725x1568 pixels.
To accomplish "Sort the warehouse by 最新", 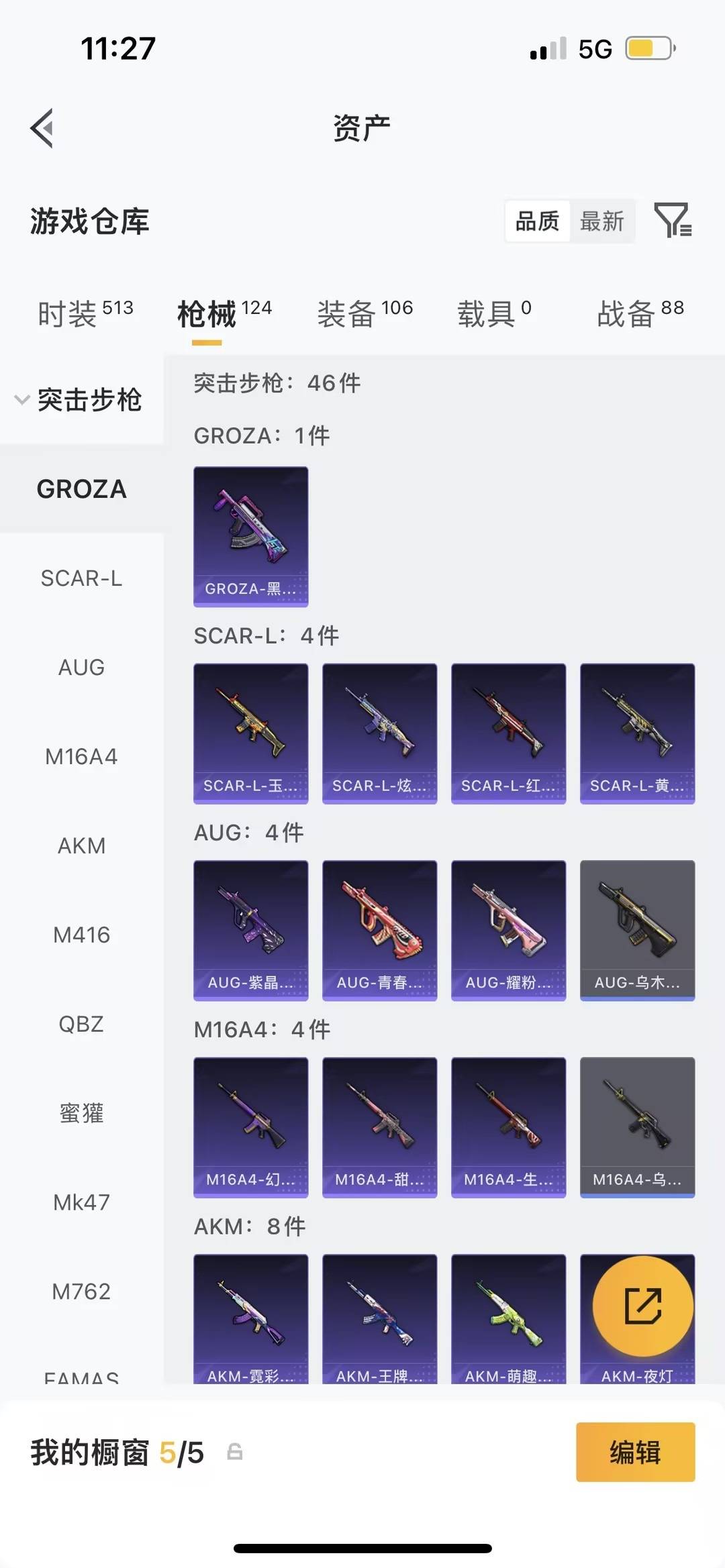I will (602, 221).
